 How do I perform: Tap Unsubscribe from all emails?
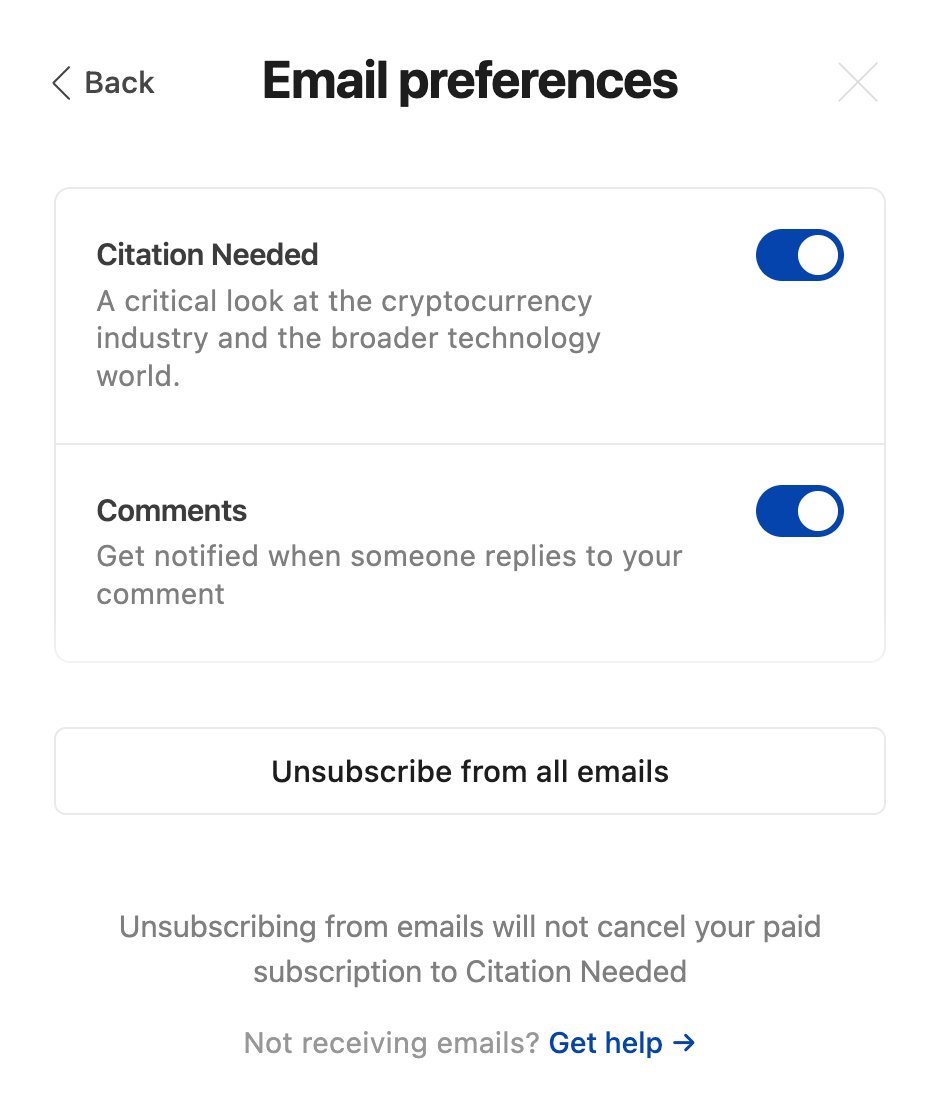(x=470, y=771)
